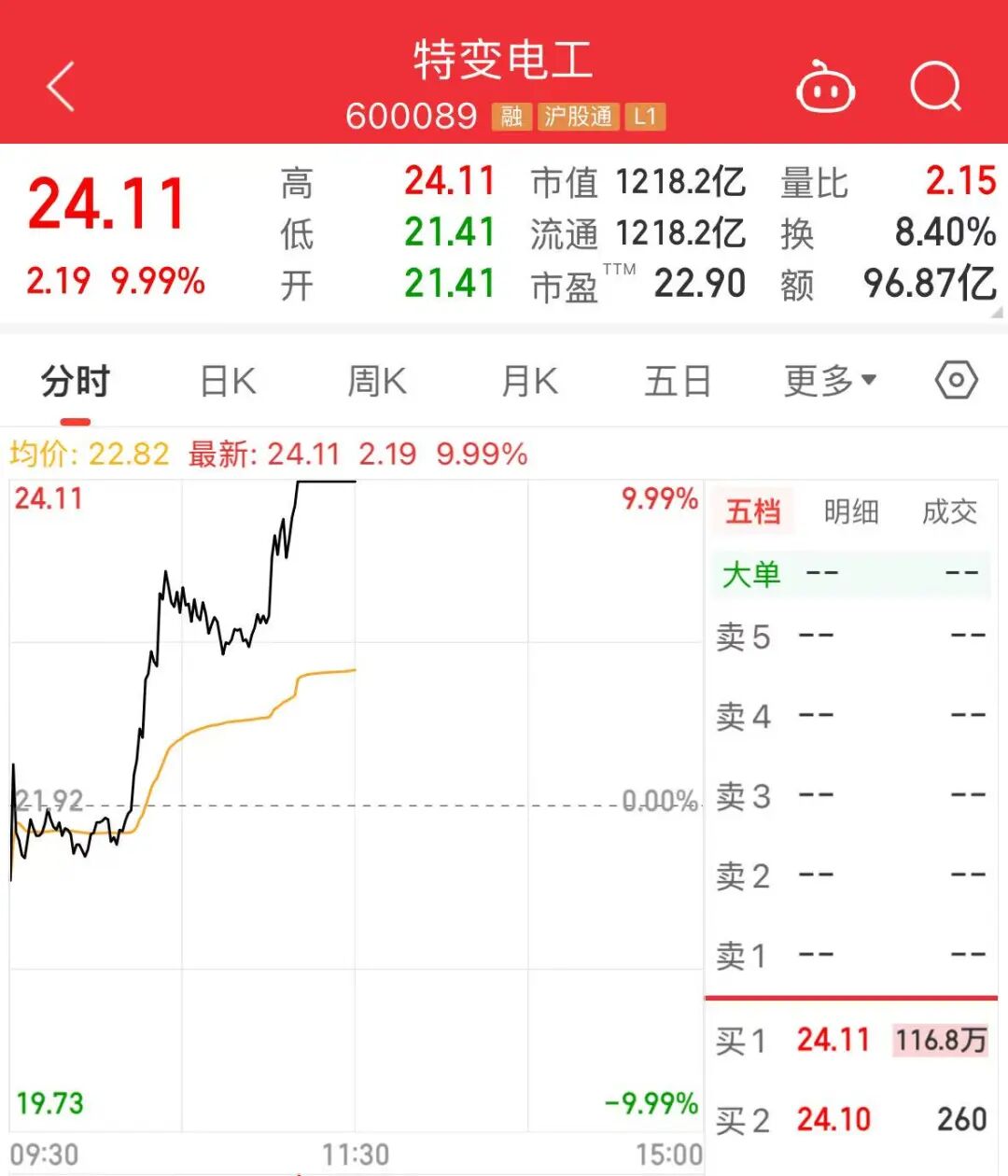The image size is (1008, 1176).
Task: Show the 五日 five-day chart
Action: [x=678, y=382]
